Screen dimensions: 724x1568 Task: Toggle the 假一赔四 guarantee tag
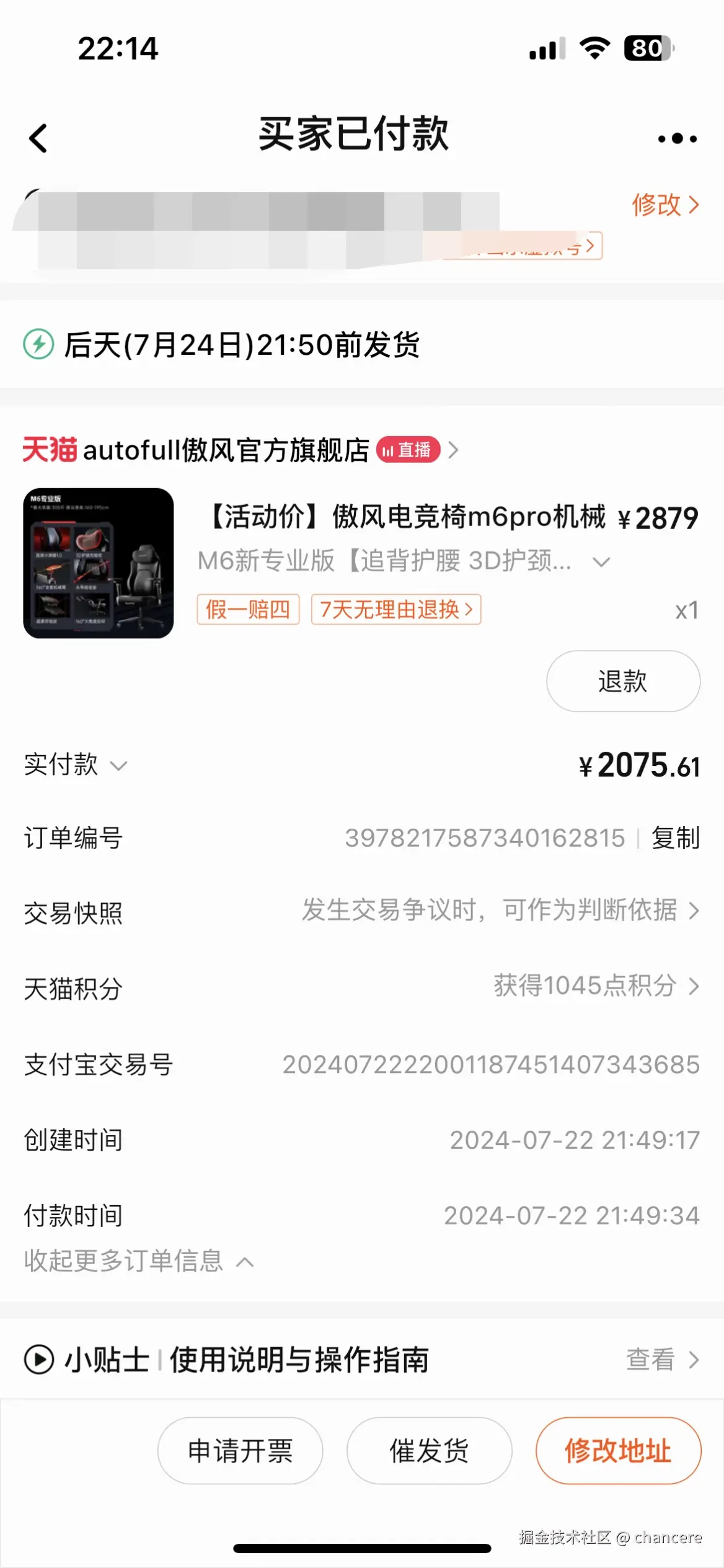pyautogui.click(x=247, y=610)
